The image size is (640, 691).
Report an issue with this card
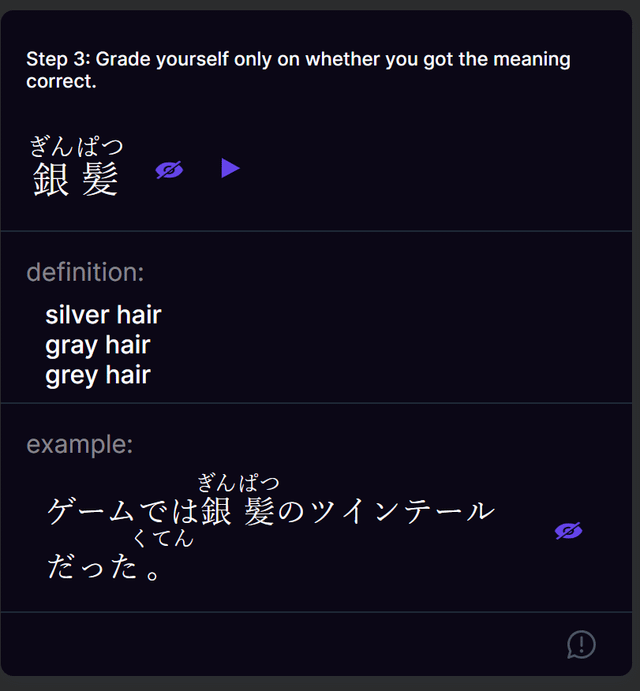[x=581, y=645]
